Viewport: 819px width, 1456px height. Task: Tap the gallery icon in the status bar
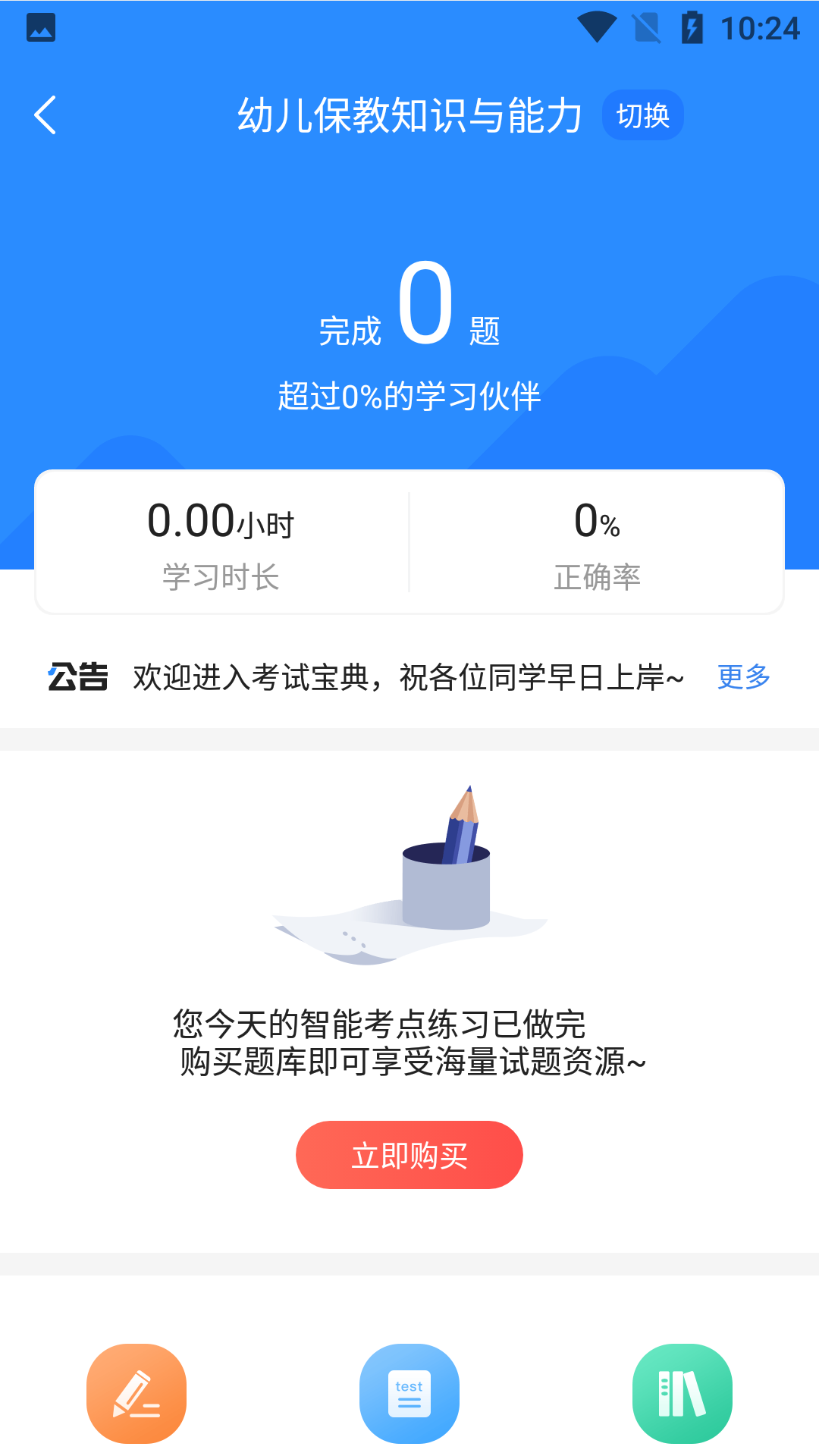pos(42,28)
